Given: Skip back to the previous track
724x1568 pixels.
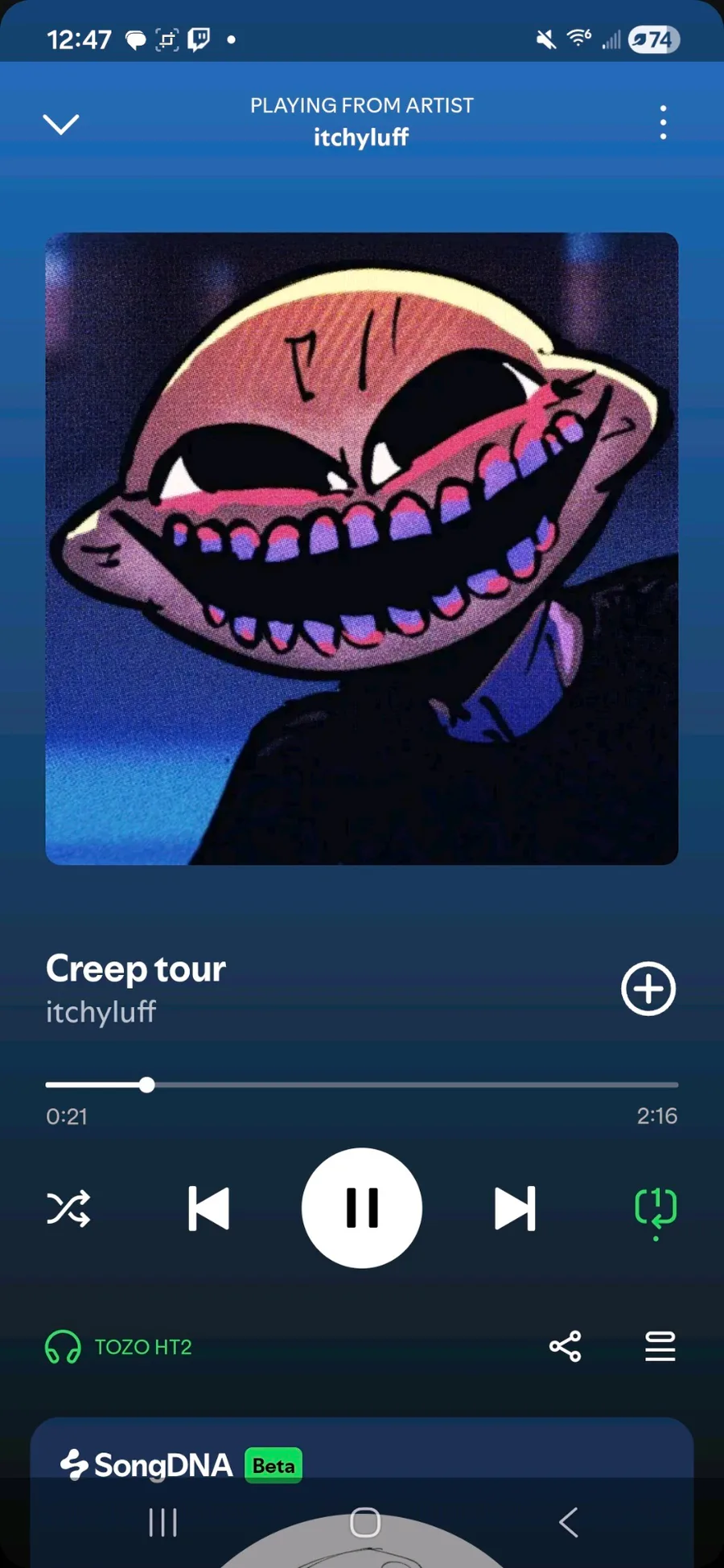Looking at the screenshot, I should (x=208, y=1208).
